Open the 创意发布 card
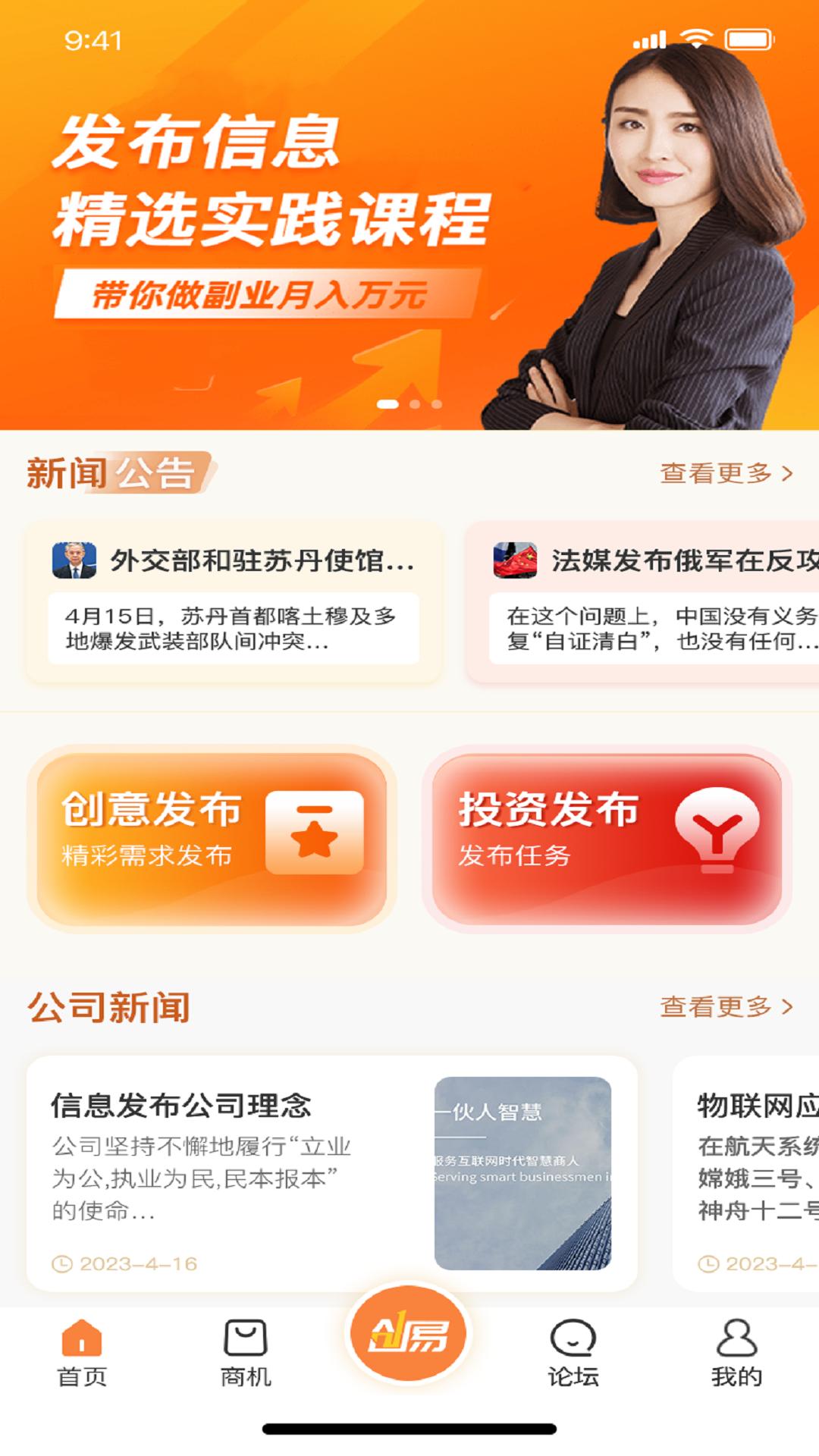The image size is (819, 1456). [x=212, y=839]
